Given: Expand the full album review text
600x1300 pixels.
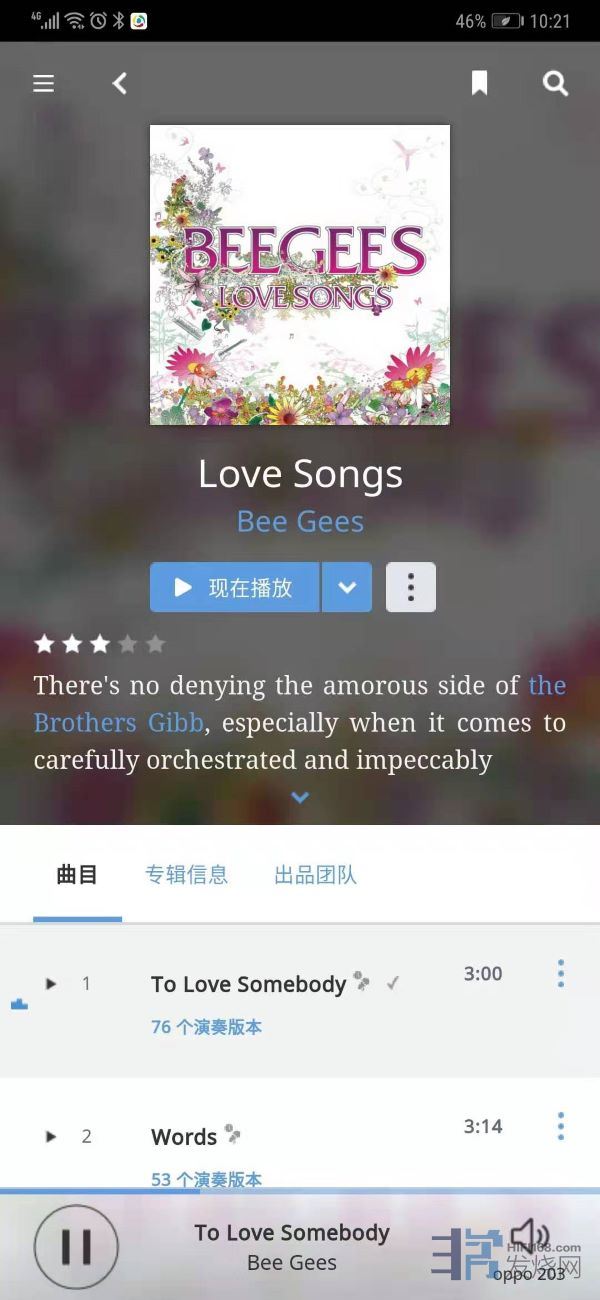Looking at the screenshot, I should click(300, 798).
